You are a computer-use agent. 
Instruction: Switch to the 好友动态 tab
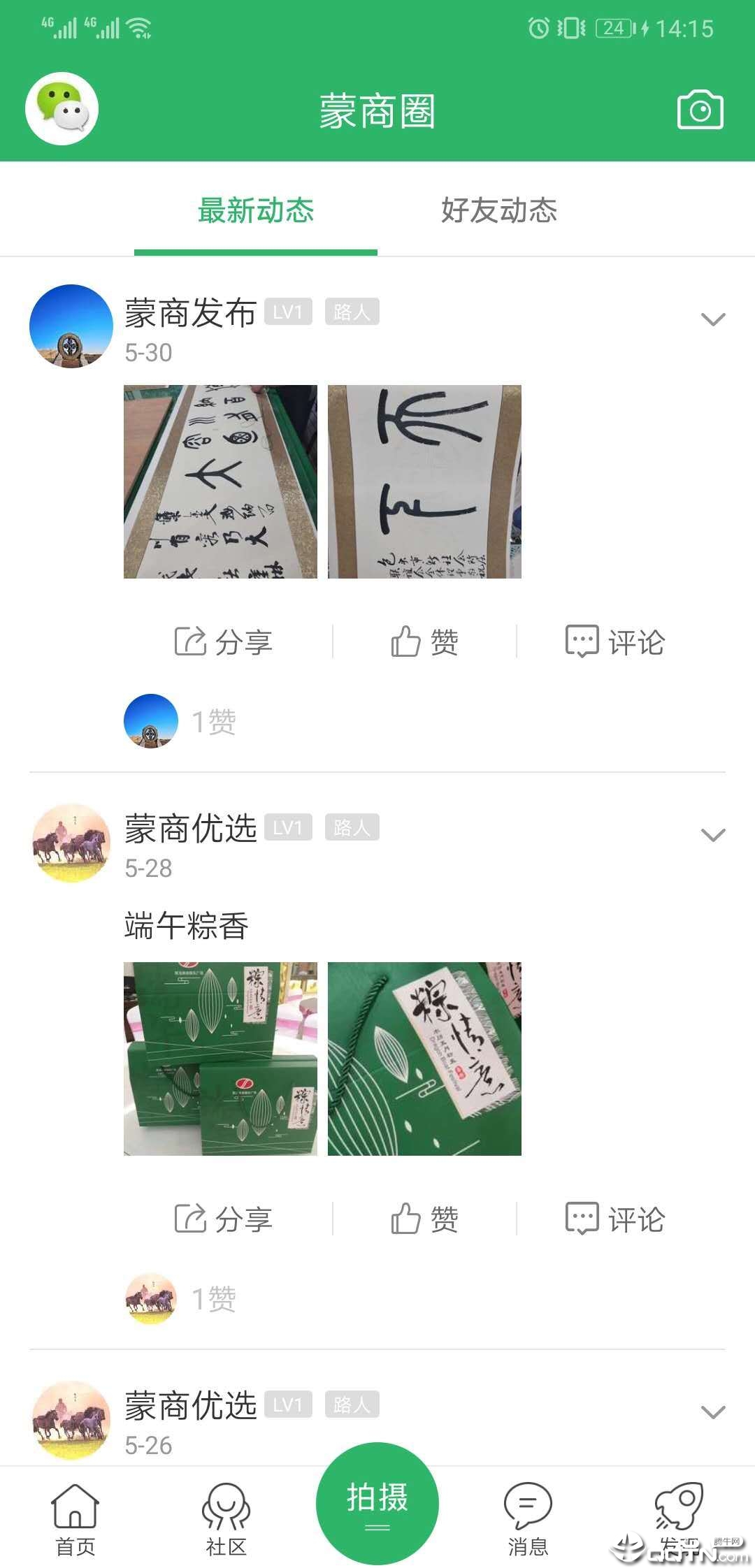[x=501, y=212]
